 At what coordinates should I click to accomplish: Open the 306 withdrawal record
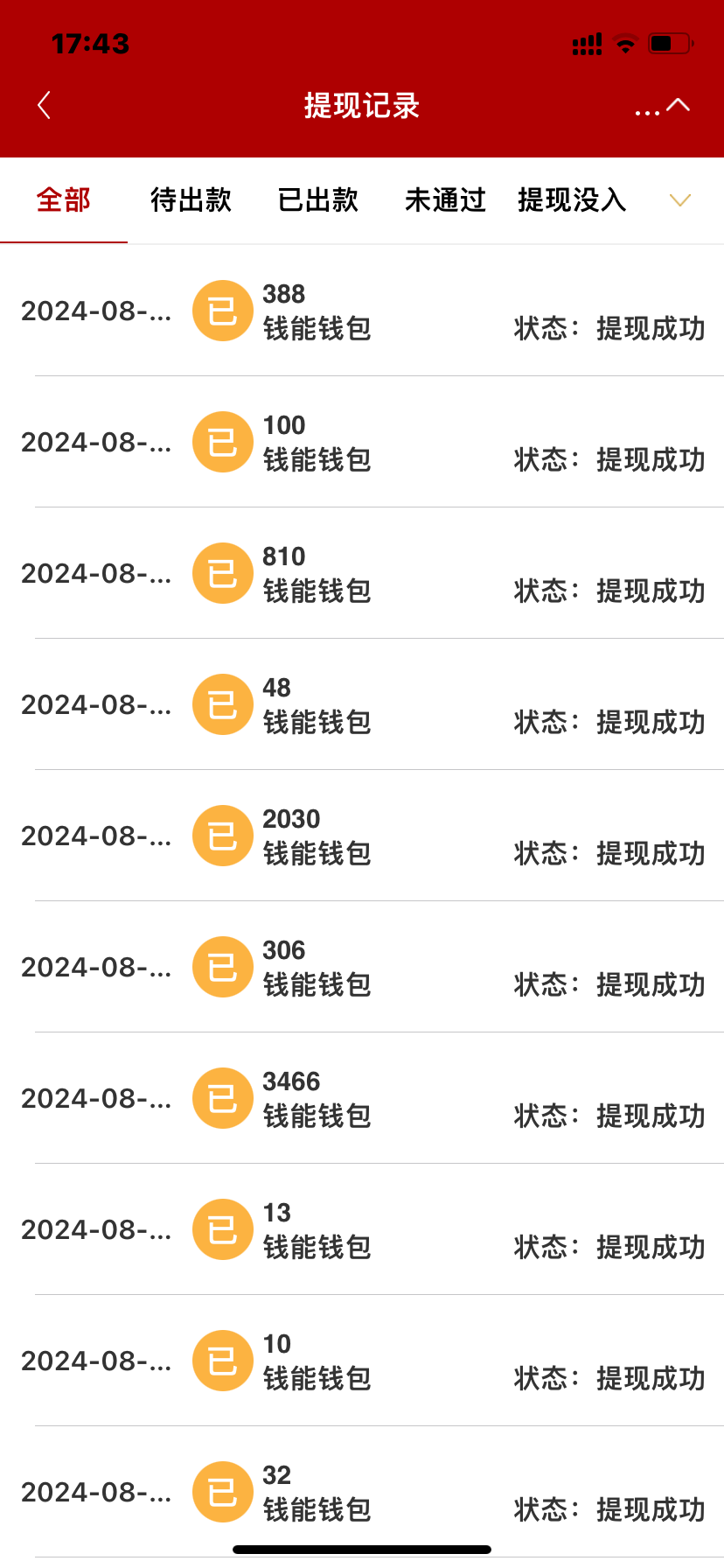362,968
